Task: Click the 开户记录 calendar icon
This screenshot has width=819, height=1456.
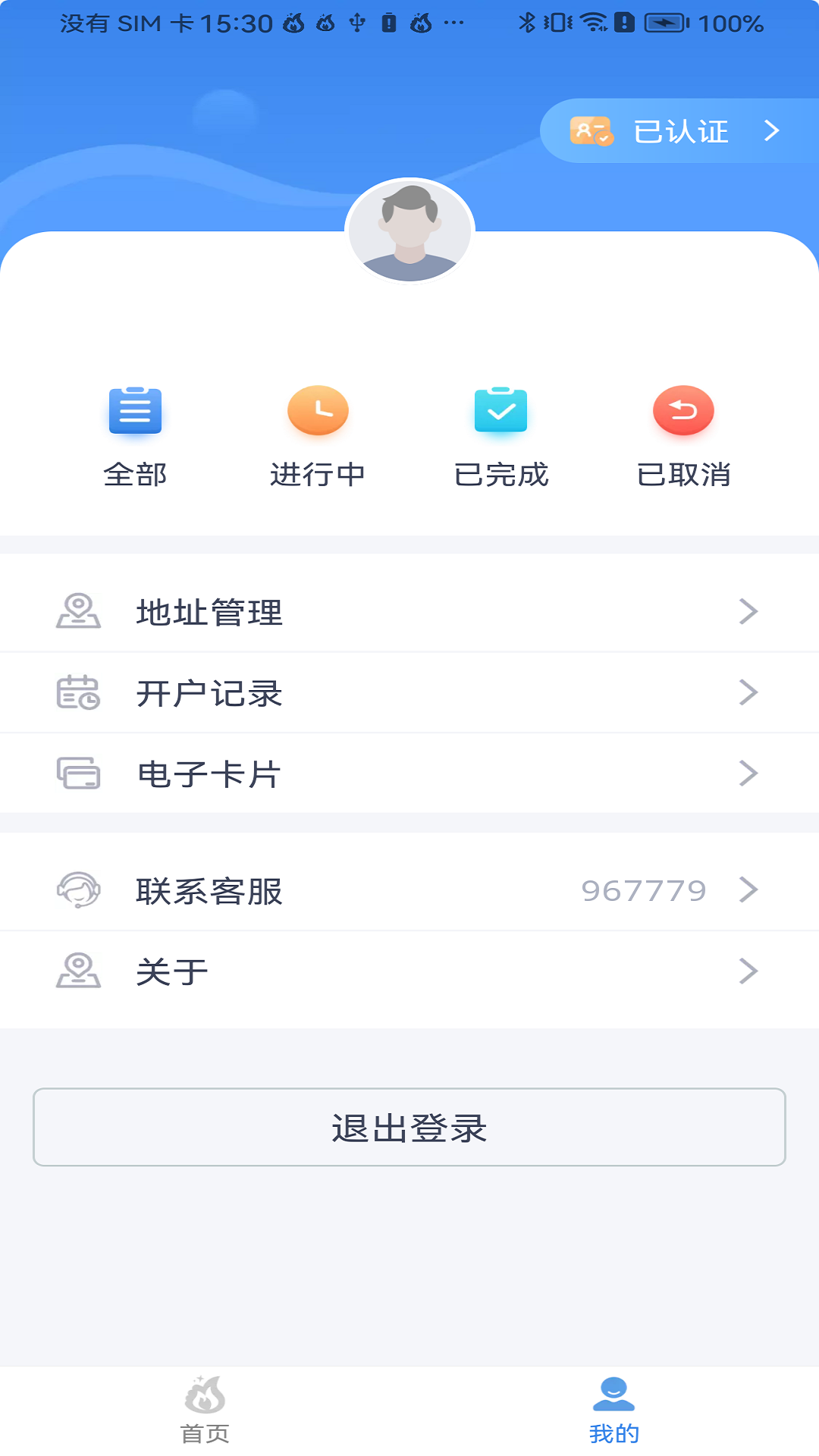Action: click(x=77, y=692)
